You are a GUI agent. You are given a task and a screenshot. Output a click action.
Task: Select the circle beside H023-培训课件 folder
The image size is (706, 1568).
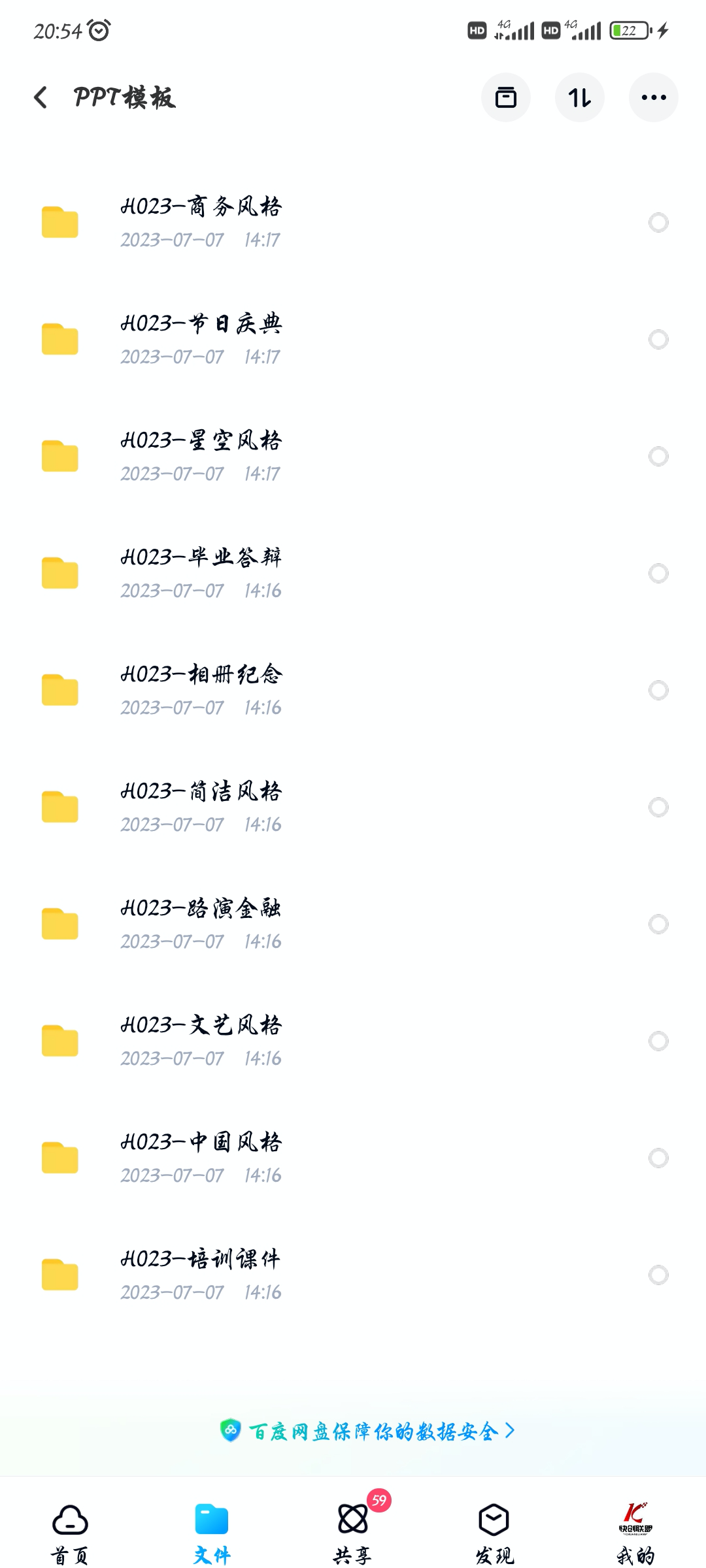pyautogui.click(x=658, y=1274)
